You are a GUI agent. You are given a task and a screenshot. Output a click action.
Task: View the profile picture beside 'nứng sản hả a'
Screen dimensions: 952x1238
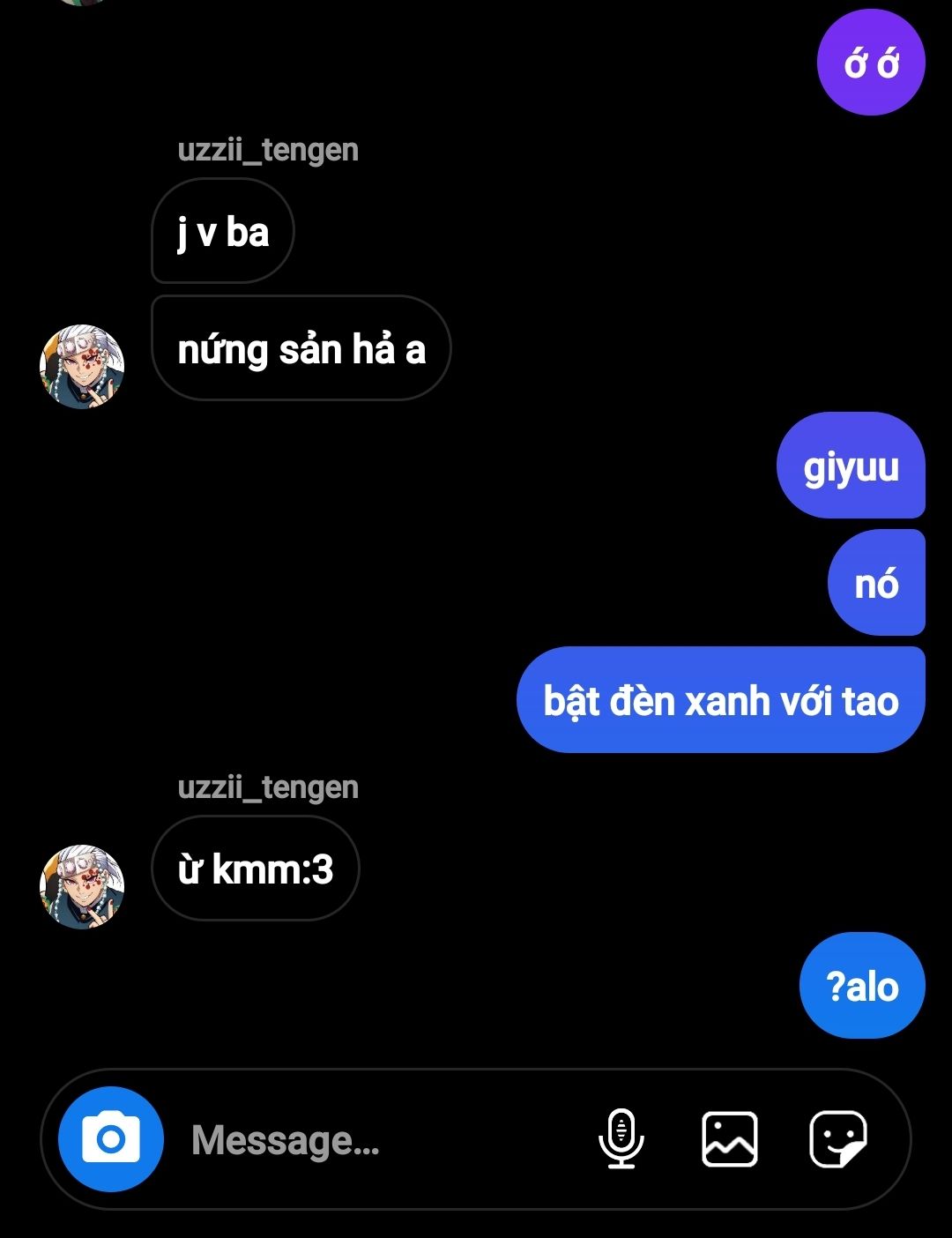tap(82, 366)
